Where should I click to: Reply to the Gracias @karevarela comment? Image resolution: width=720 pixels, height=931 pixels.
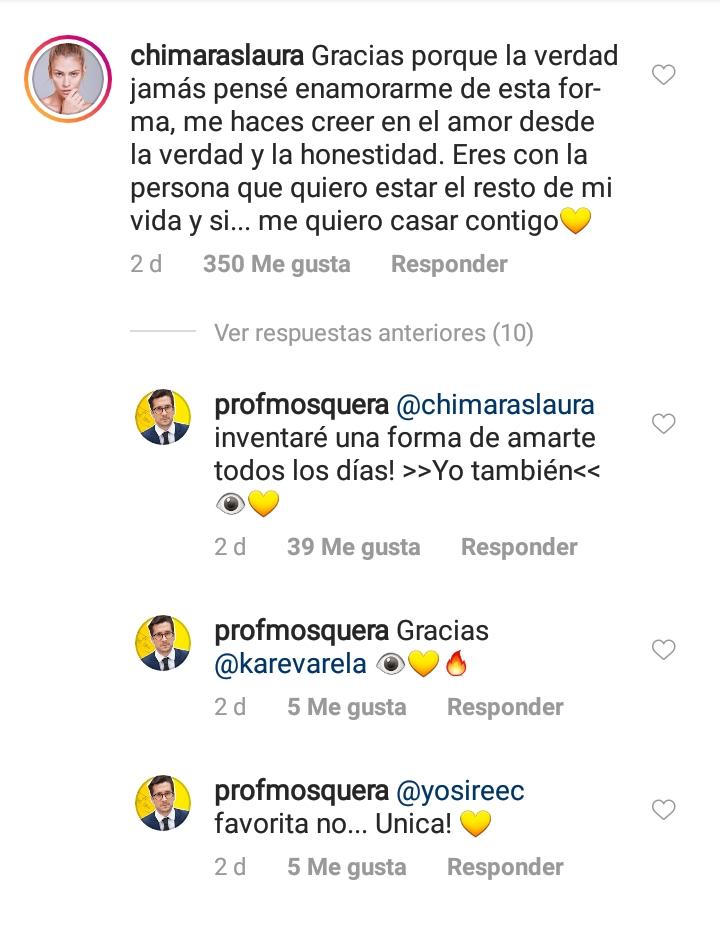[x=504, y=707]
